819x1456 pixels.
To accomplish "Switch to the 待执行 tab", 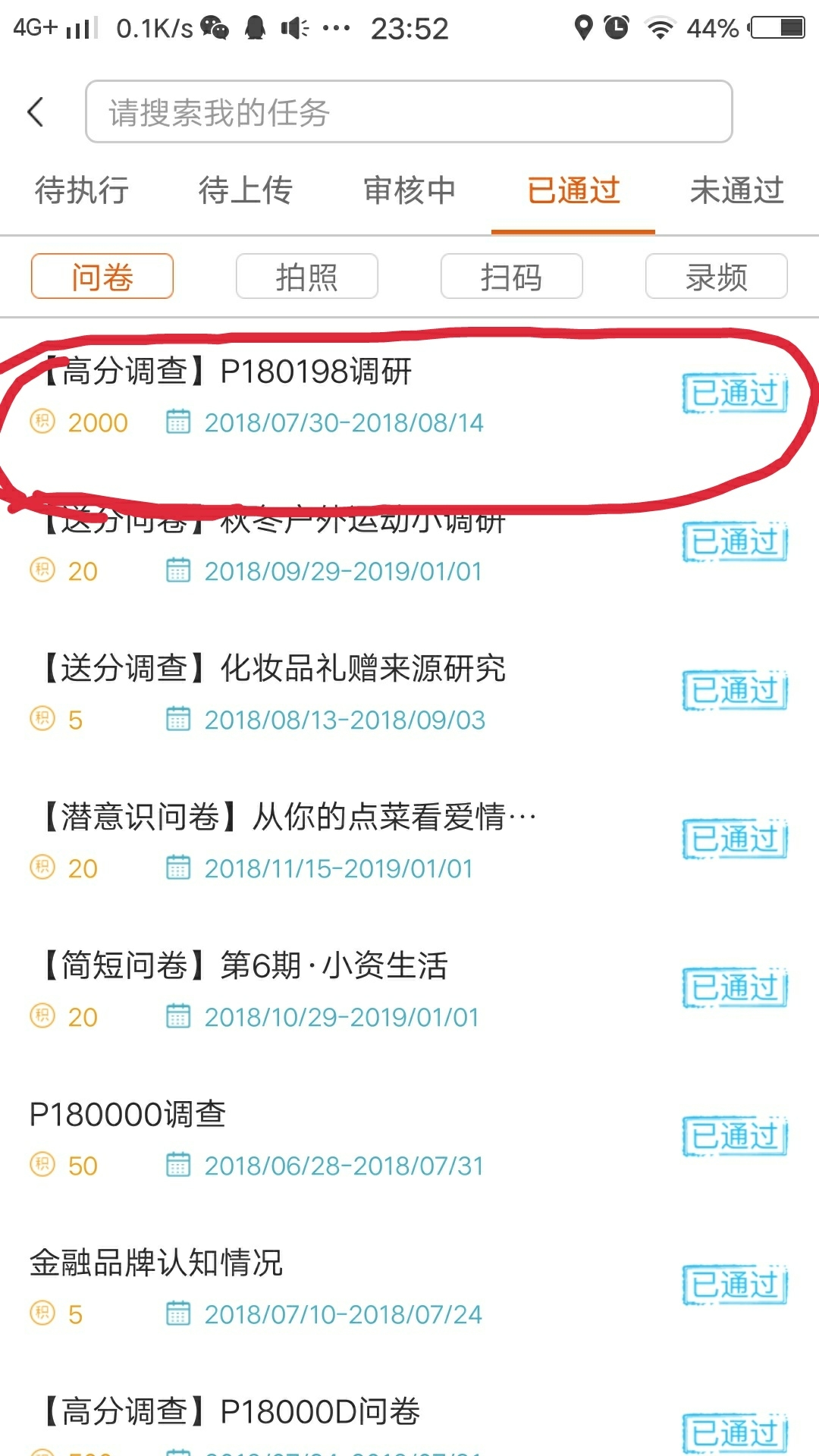I will (82, 190).
